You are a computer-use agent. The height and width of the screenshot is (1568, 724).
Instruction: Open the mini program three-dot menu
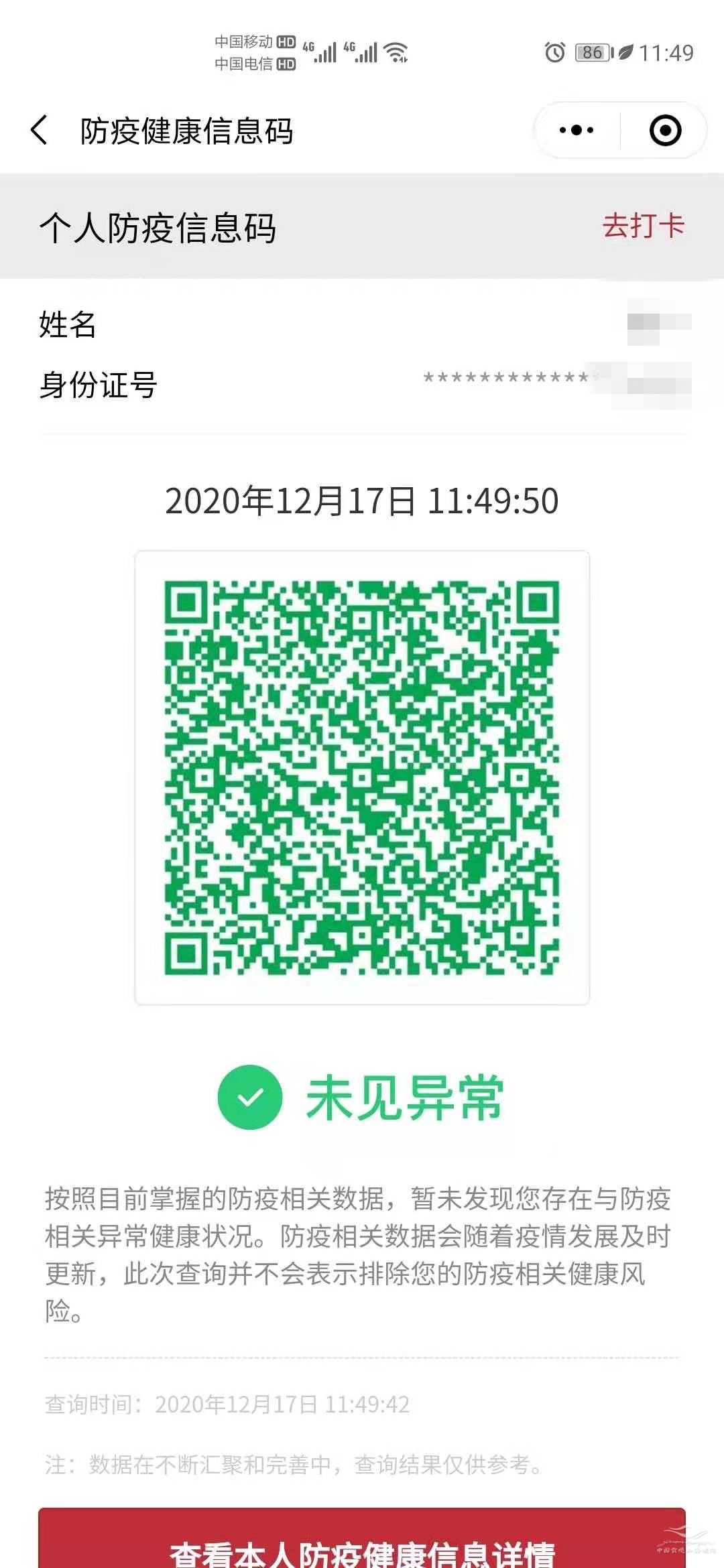point(577,130)
